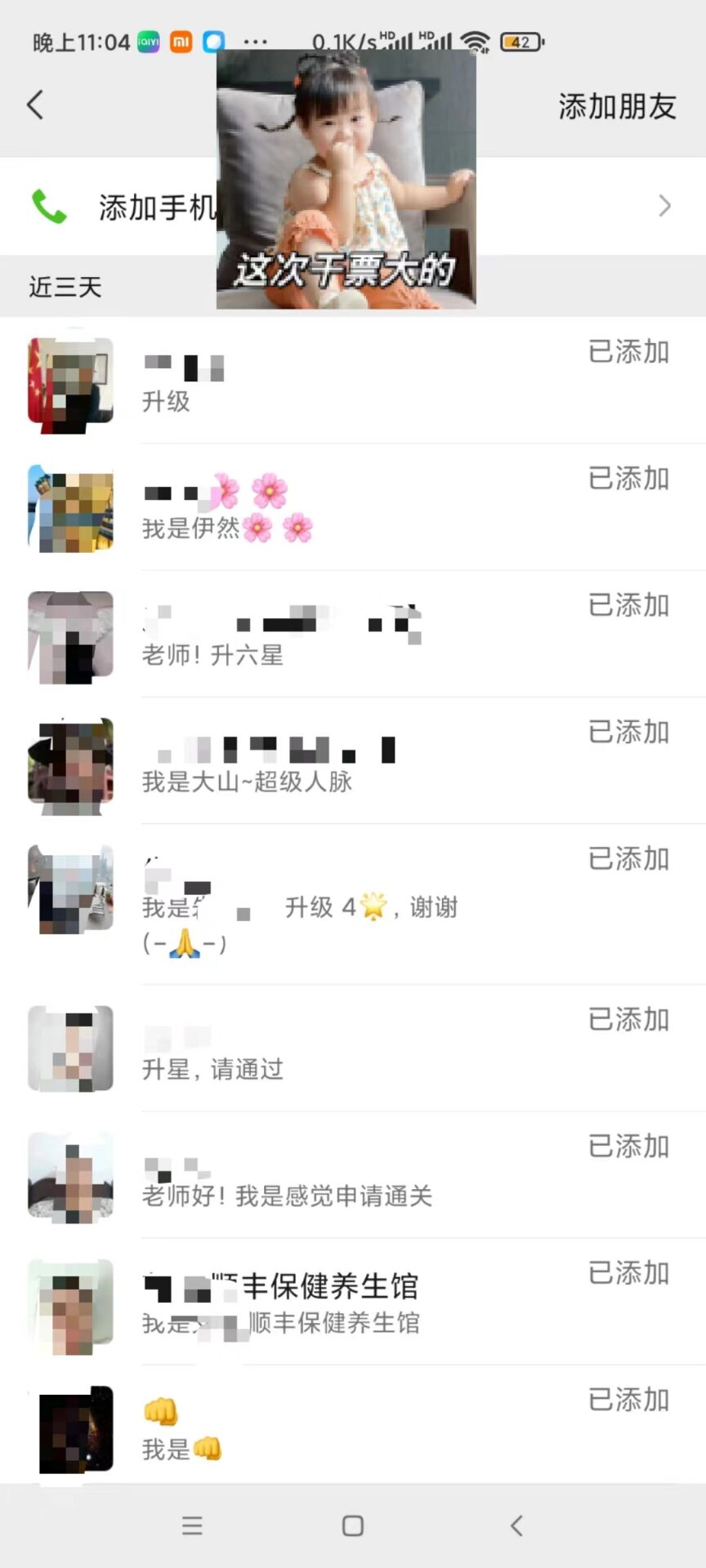
Task: Go back using the top-left arrow
Action: pyautogui.click(x=35, y=105)
